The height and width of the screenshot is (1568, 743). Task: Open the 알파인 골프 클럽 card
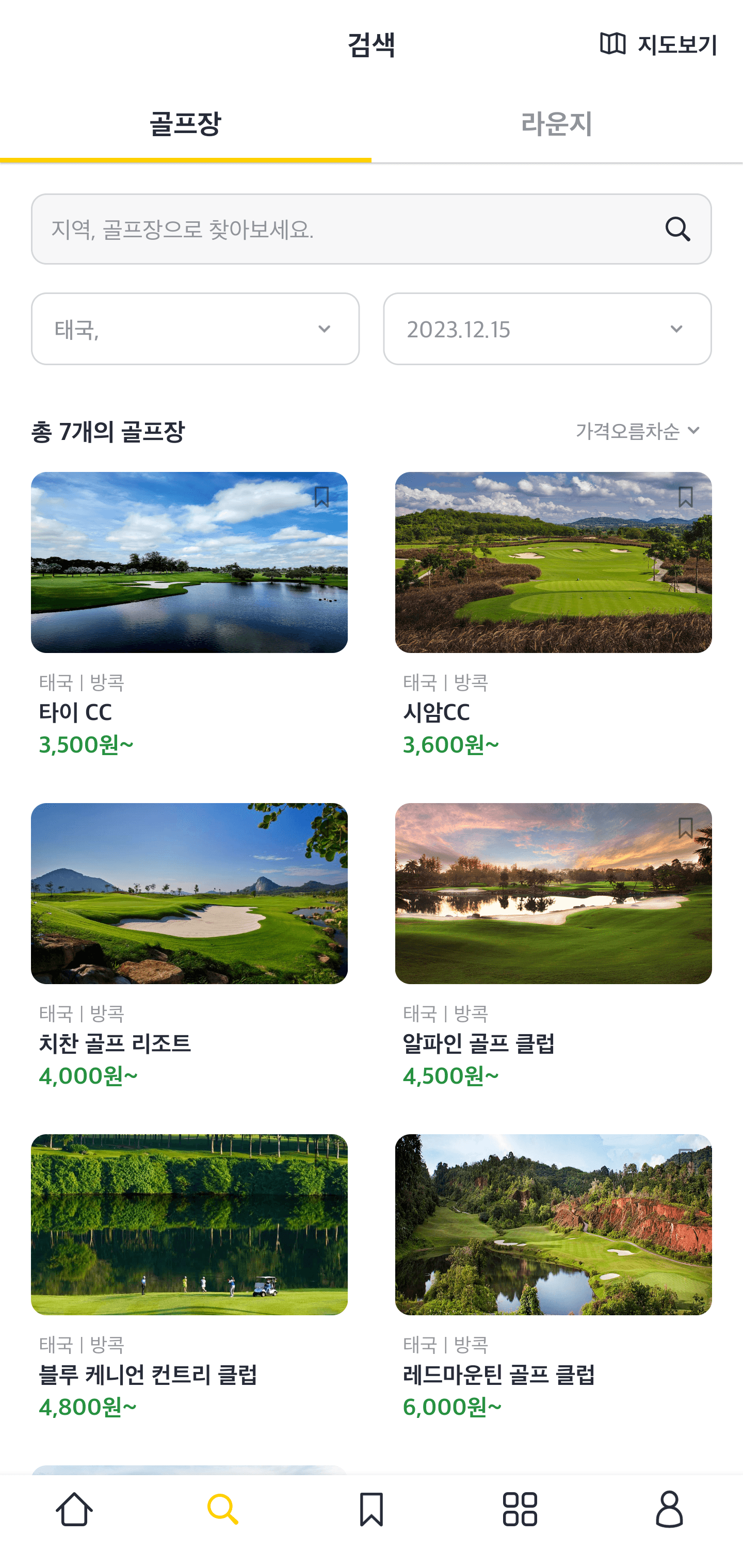(553, 893)
